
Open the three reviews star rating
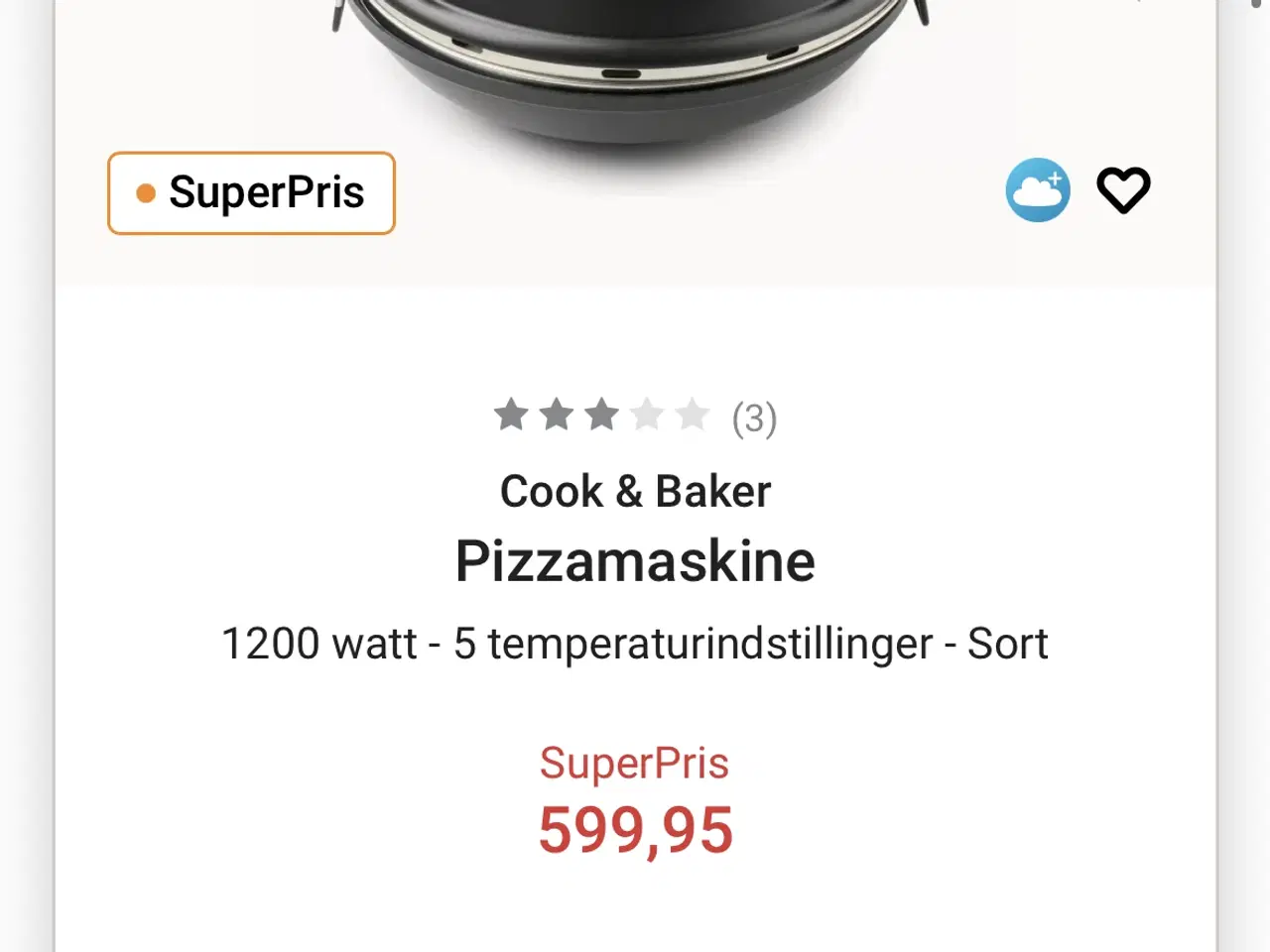click(x=635, y=416)
